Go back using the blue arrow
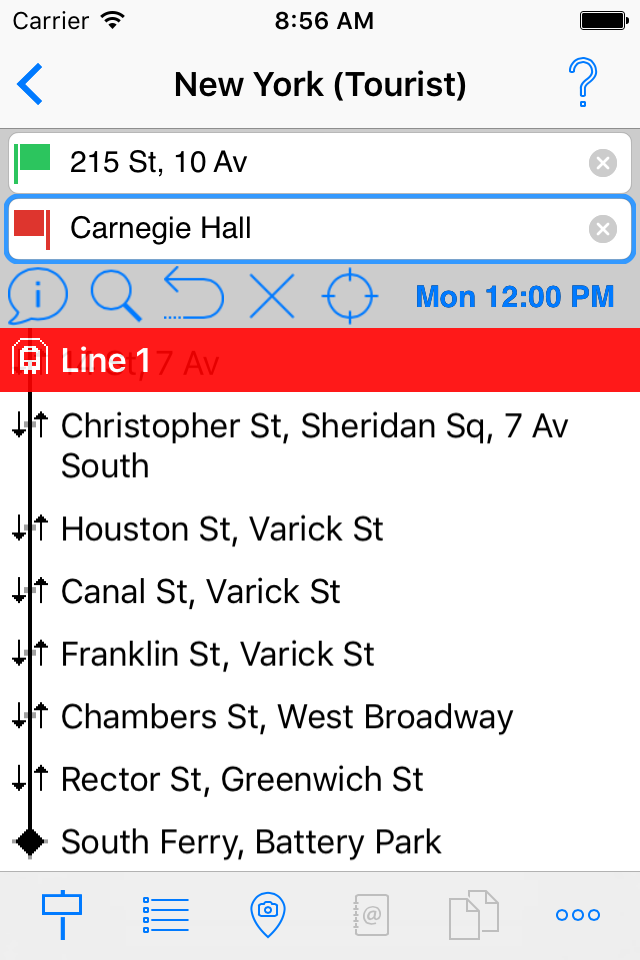This screenshot has width=640, height=960. tap(31, 84)
